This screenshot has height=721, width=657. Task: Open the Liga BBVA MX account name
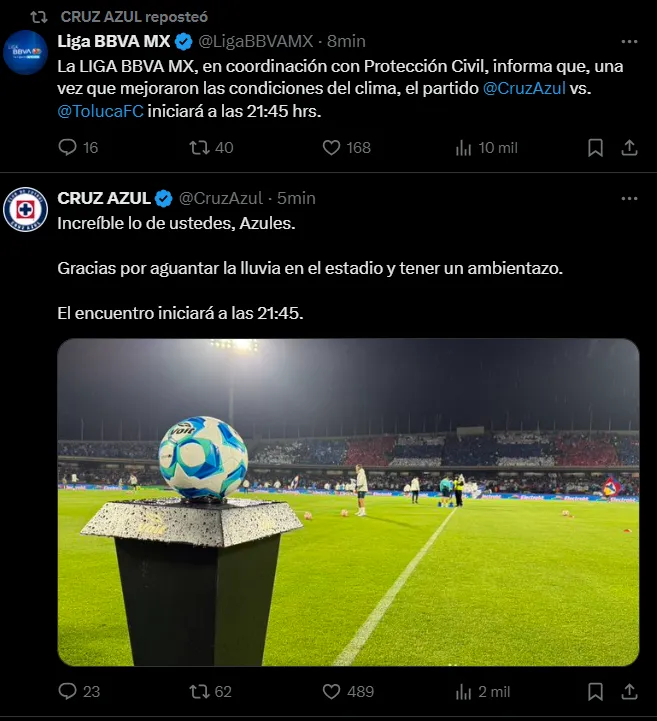[x=113, y=41]
